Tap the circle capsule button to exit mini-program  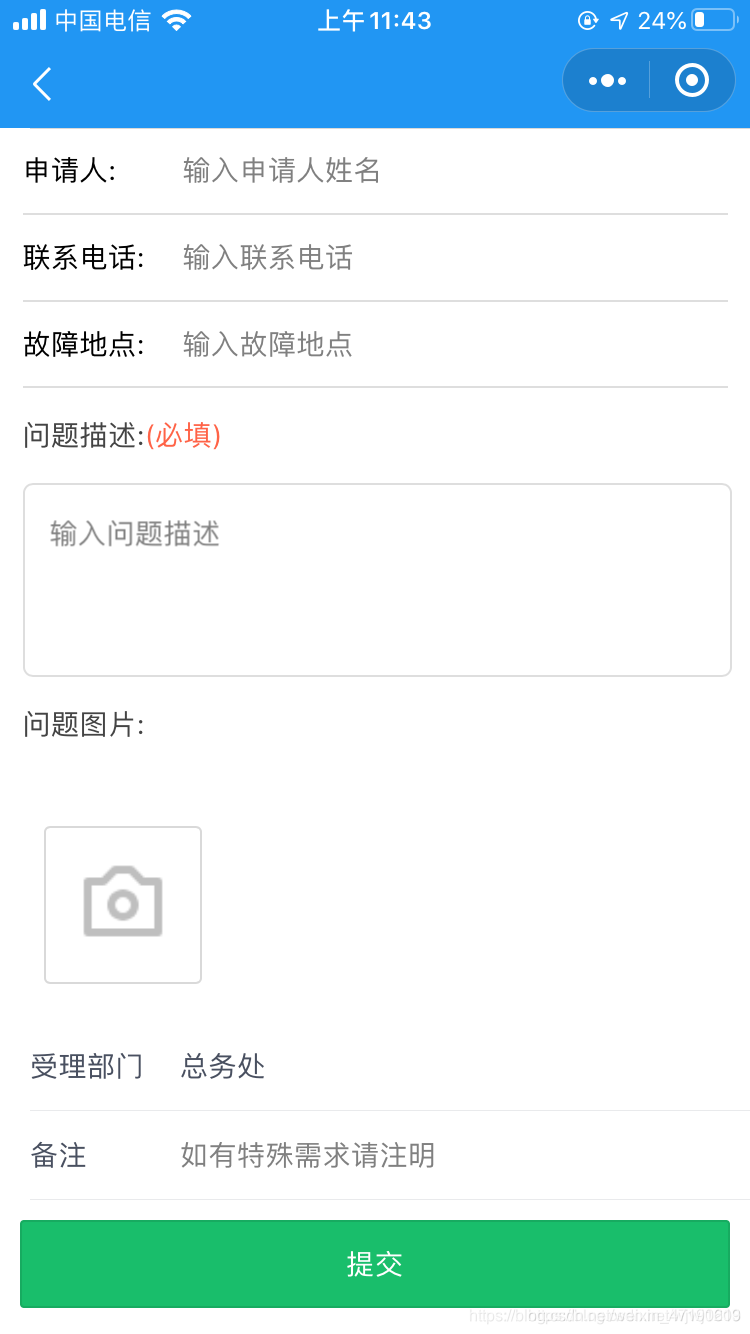[691, 80]
